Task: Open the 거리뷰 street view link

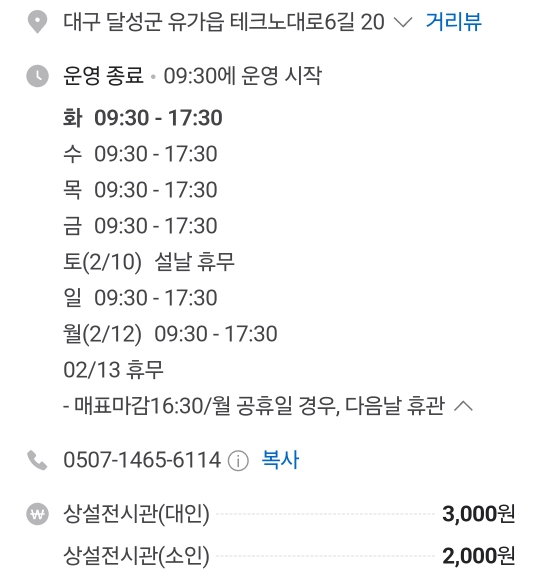Action: click(x=454, y=22)
